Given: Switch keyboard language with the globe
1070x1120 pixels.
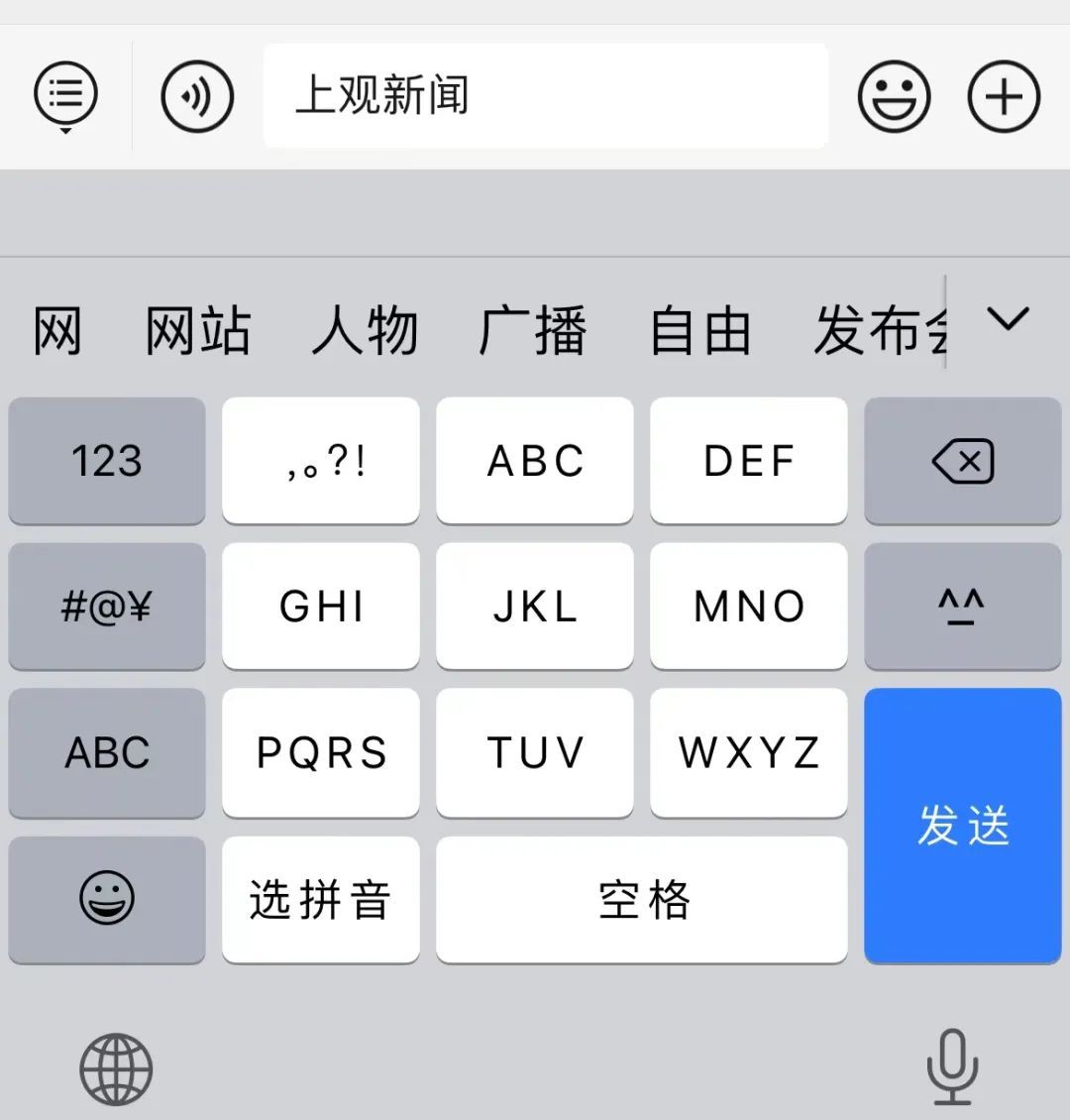Looking at the screenshot, I should [116, 1068].
